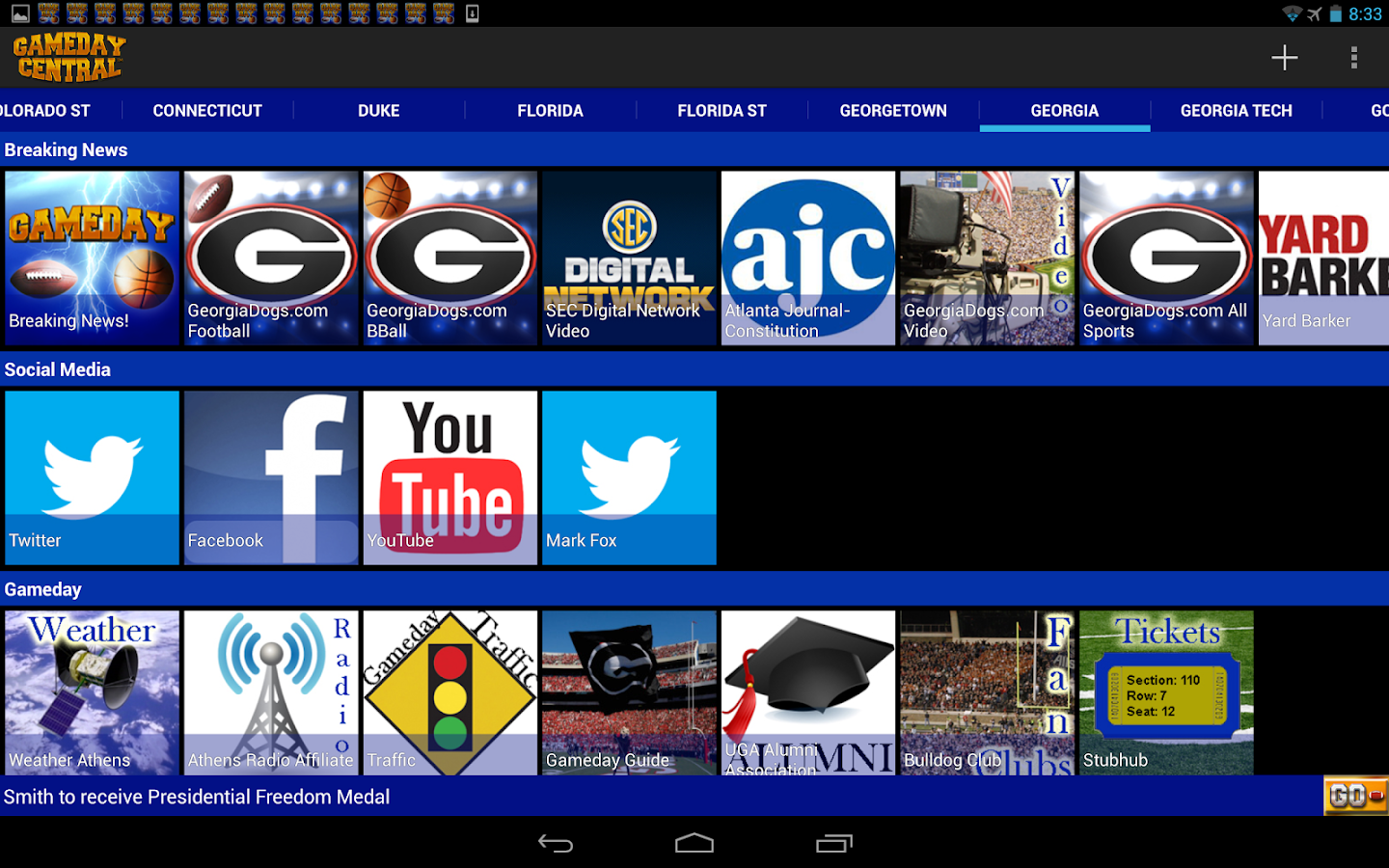Switch to the Duke tab
The height and width of the screenshot is (868, 1389).
pyautogui.click(x=378, y=111)
